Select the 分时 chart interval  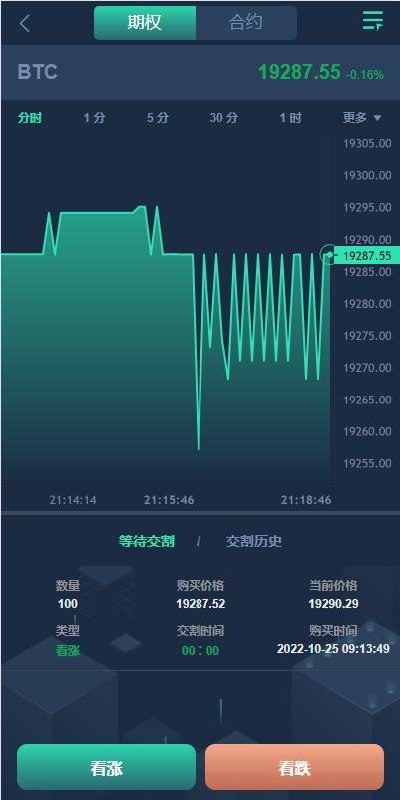pyautogui.click(x=30, y=118)
